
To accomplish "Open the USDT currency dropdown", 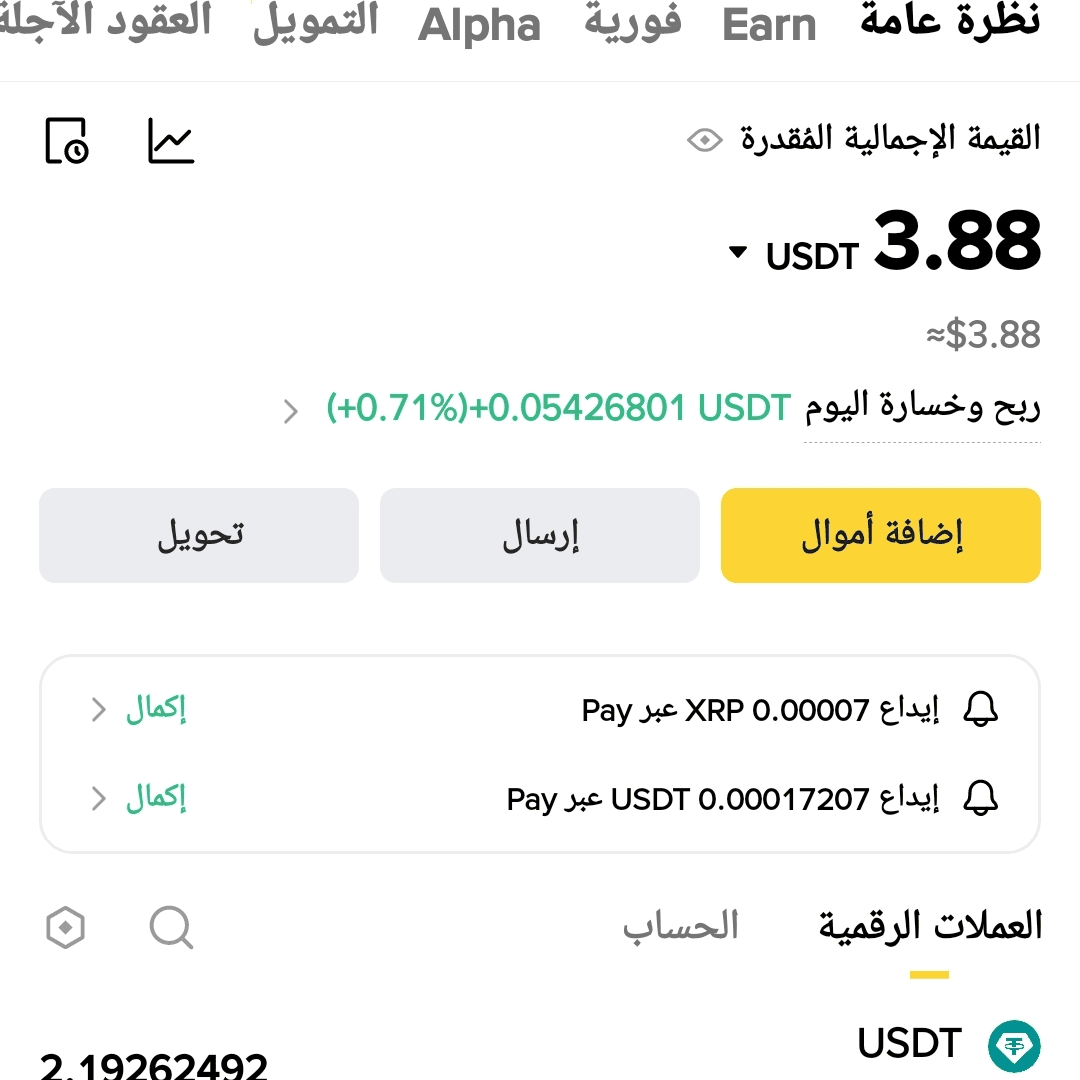I will pos(738,253).
